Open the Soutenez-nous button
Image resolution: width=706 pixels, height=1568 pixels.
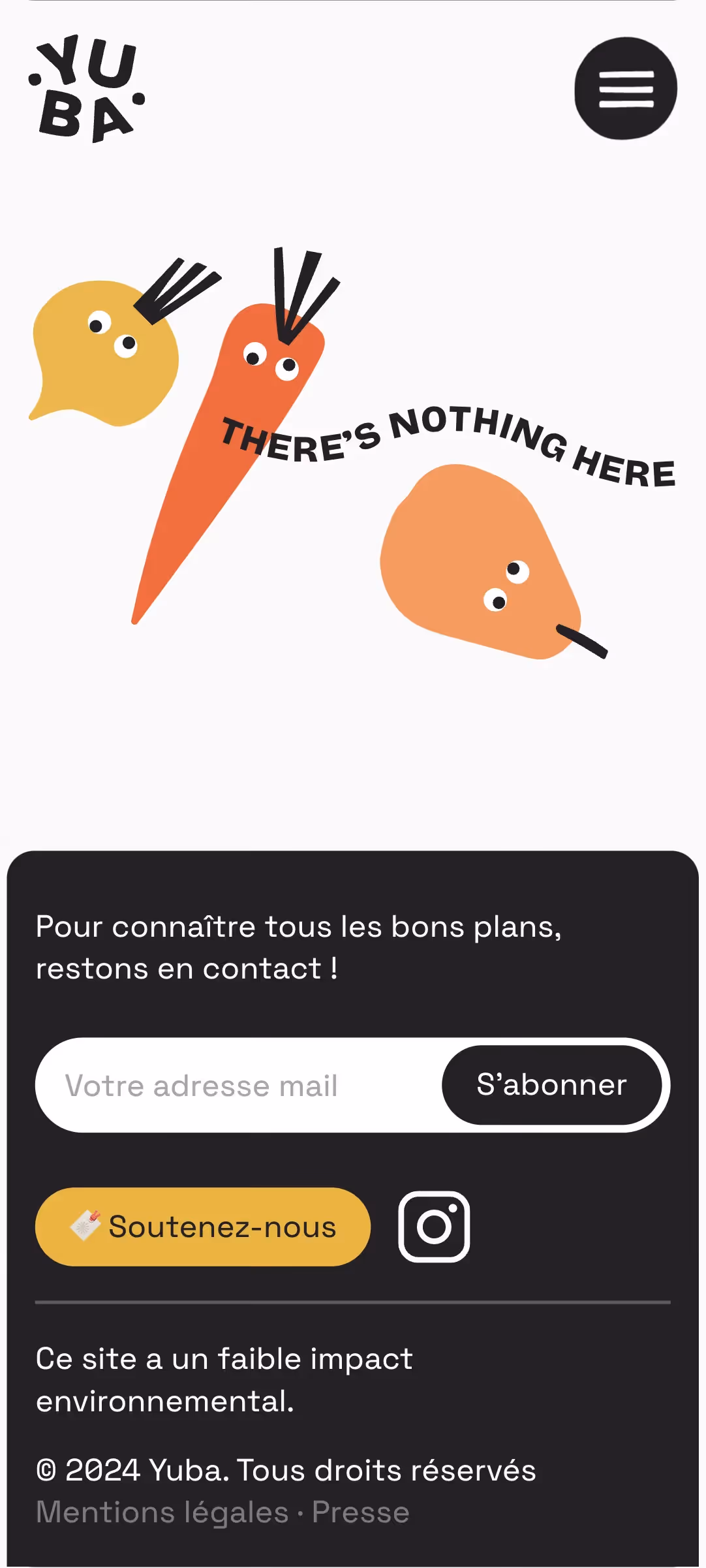click(203, 1227)
